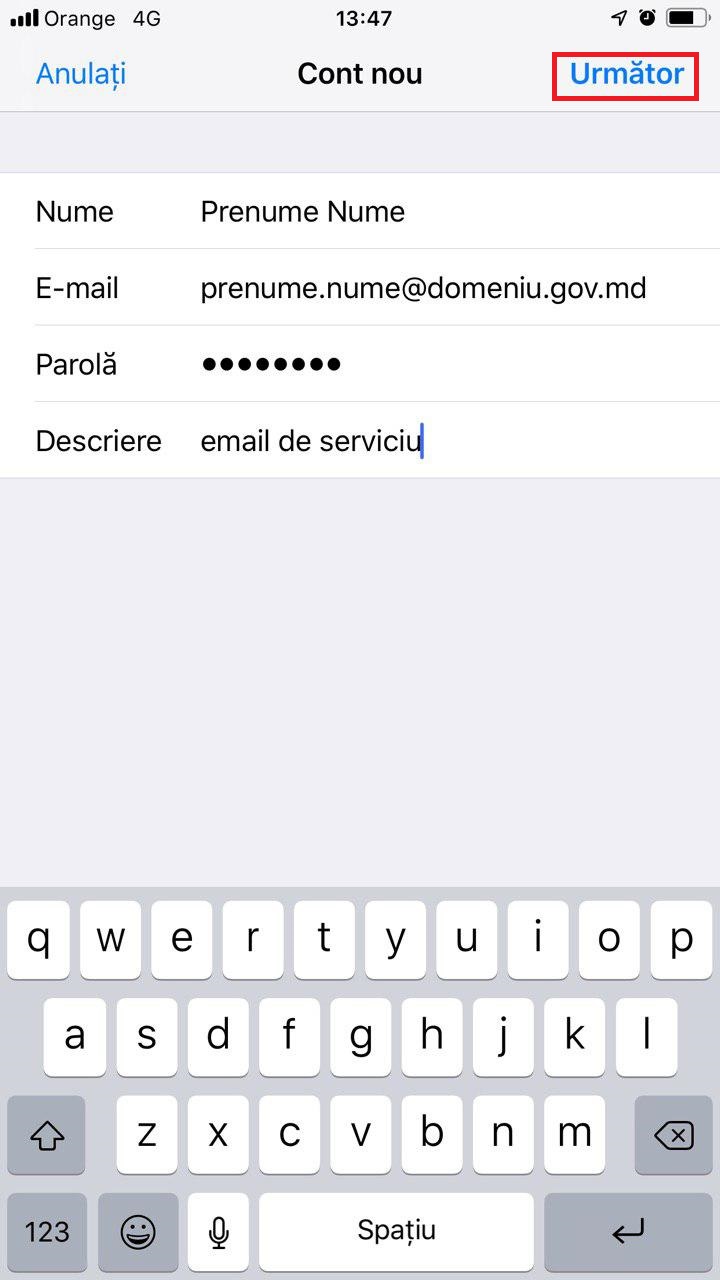Tap Următor to continue

624,73
